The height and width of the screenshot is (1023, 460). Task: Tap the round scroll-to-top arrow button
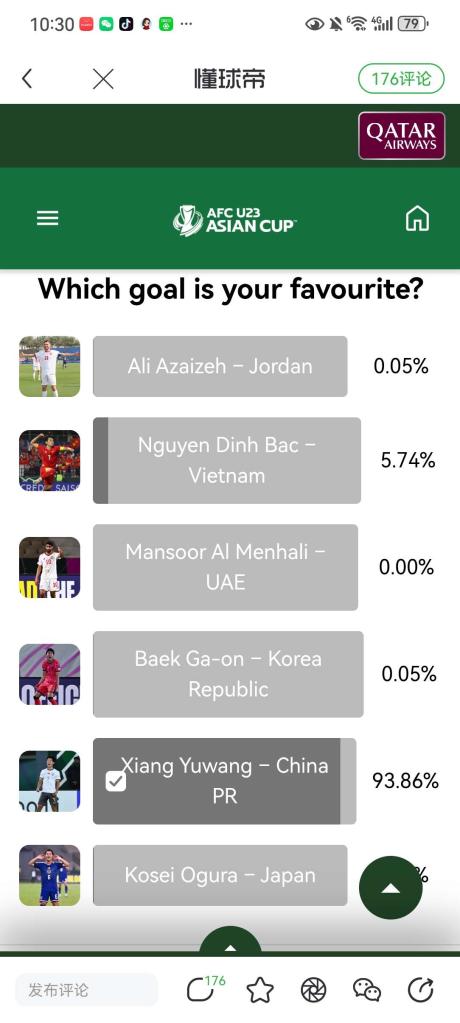[x=390, y=887]
